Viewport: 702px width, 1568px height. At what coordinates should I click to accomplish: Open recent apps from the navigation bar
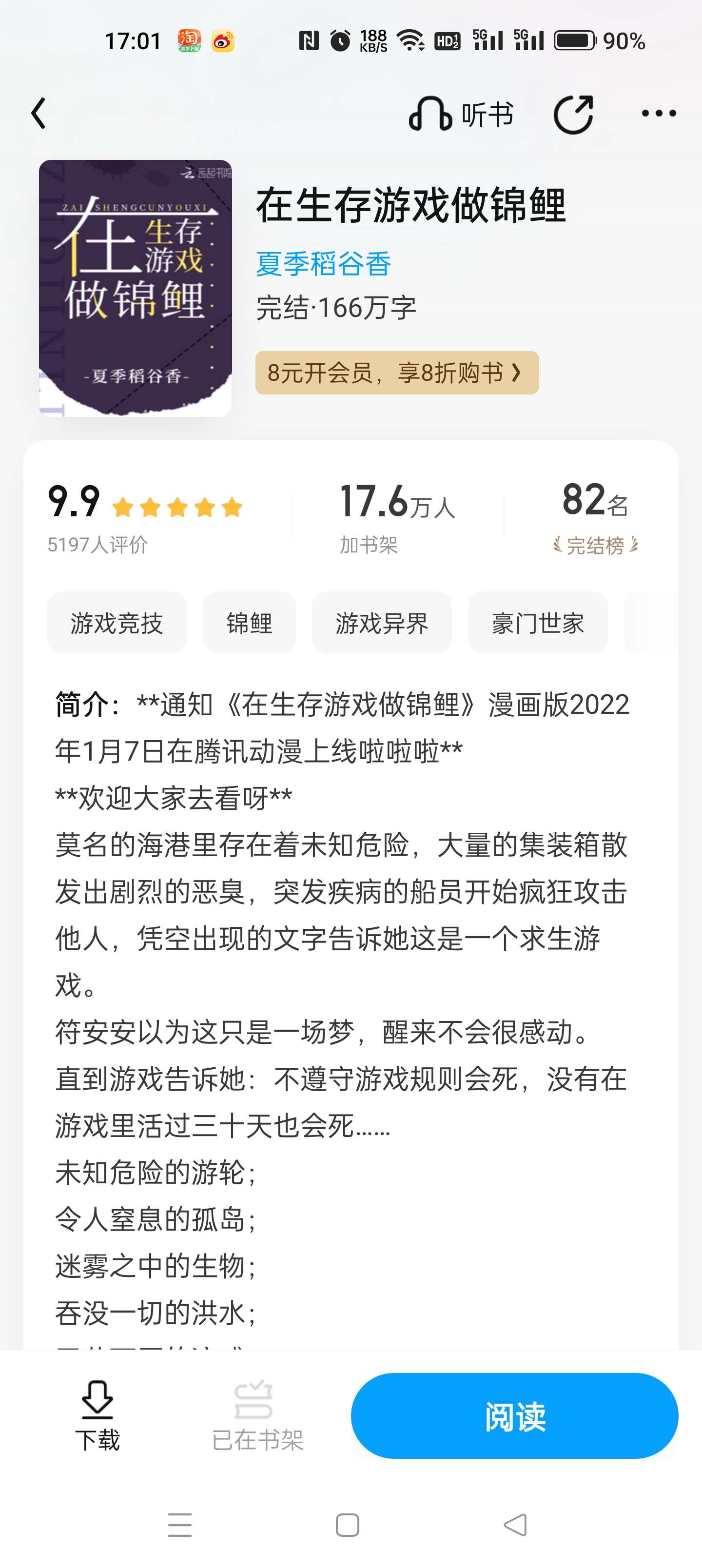coord(179,1525)
